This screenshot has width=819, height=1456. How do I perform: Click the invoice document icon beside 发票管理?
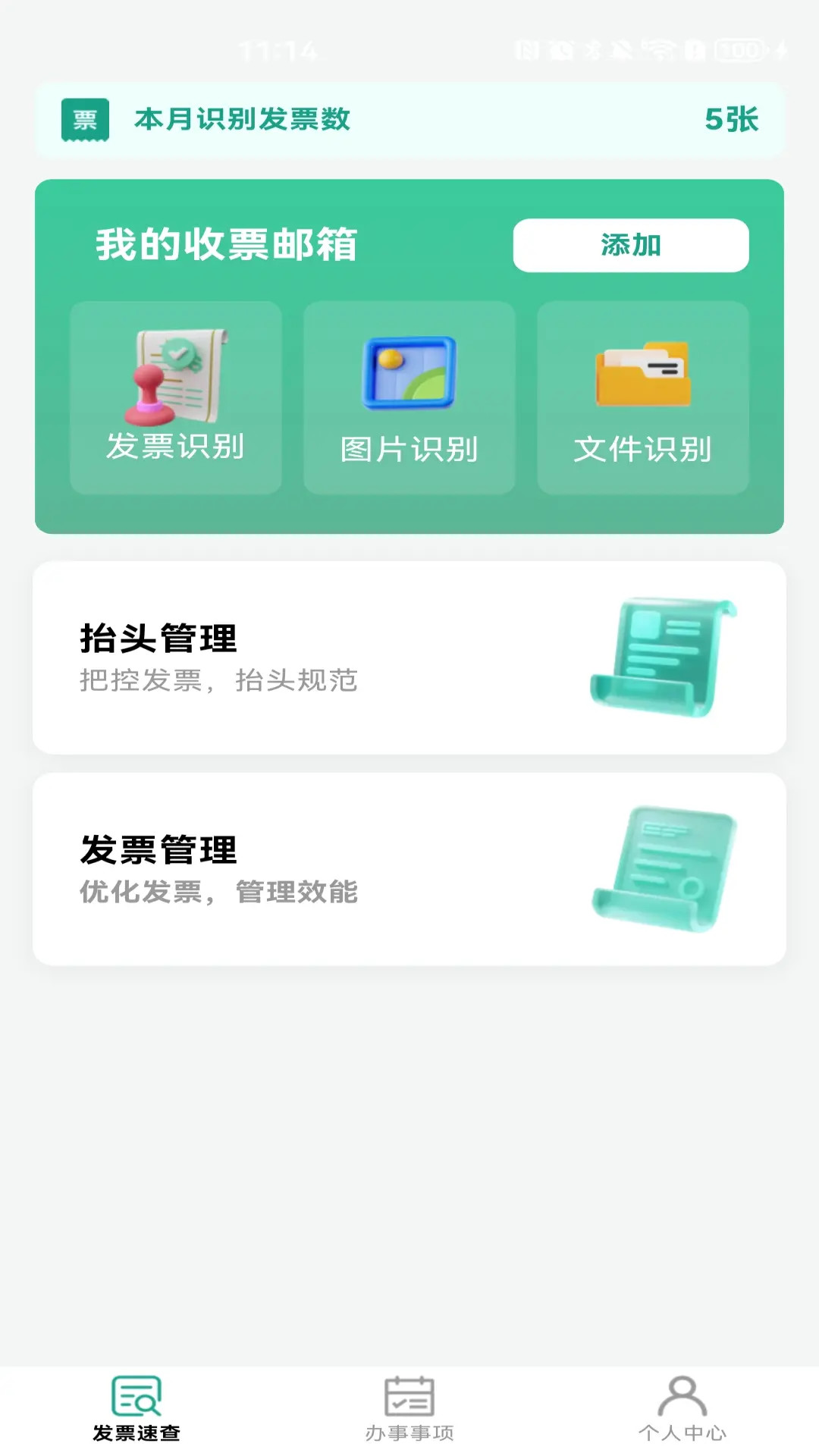[x=667, y=868]
